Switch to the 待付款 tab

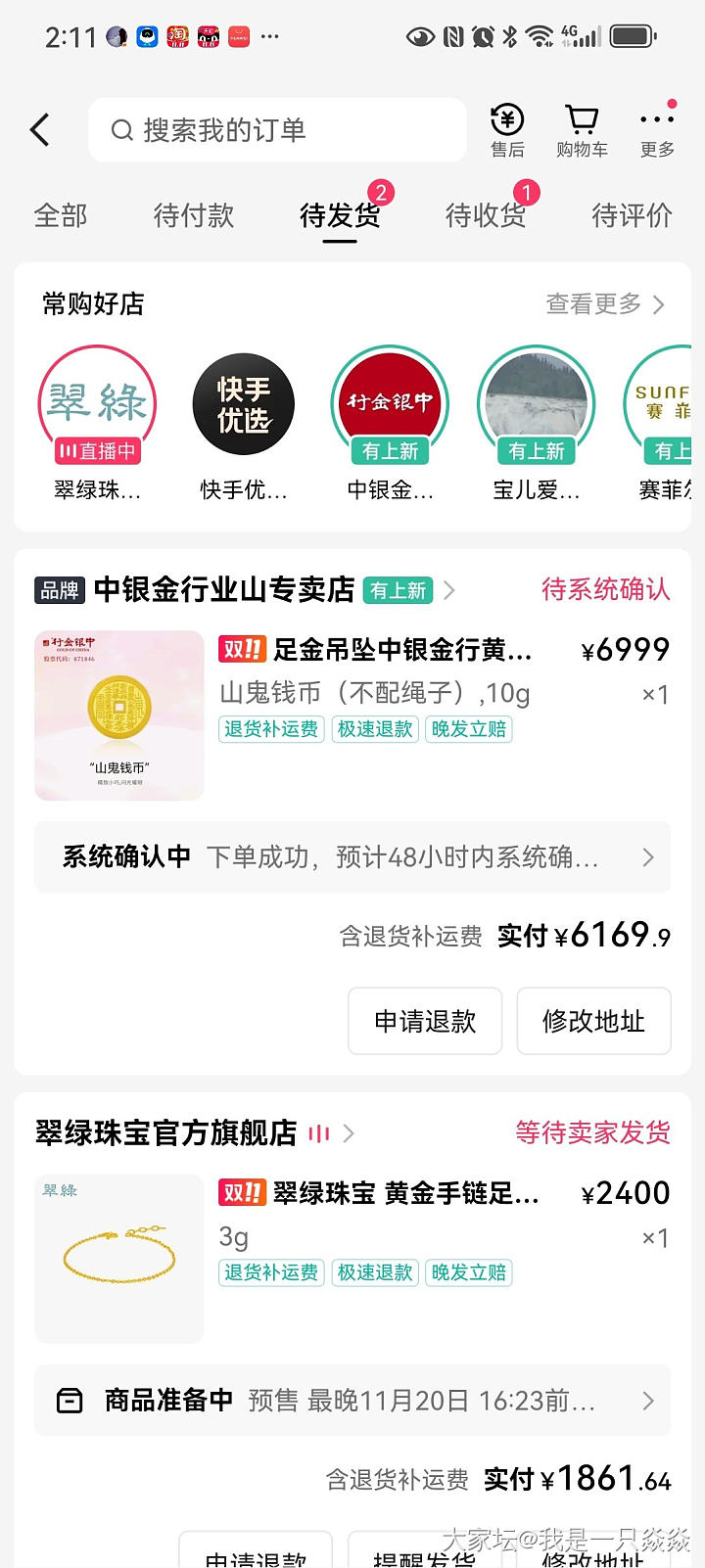tap(194, 215)
